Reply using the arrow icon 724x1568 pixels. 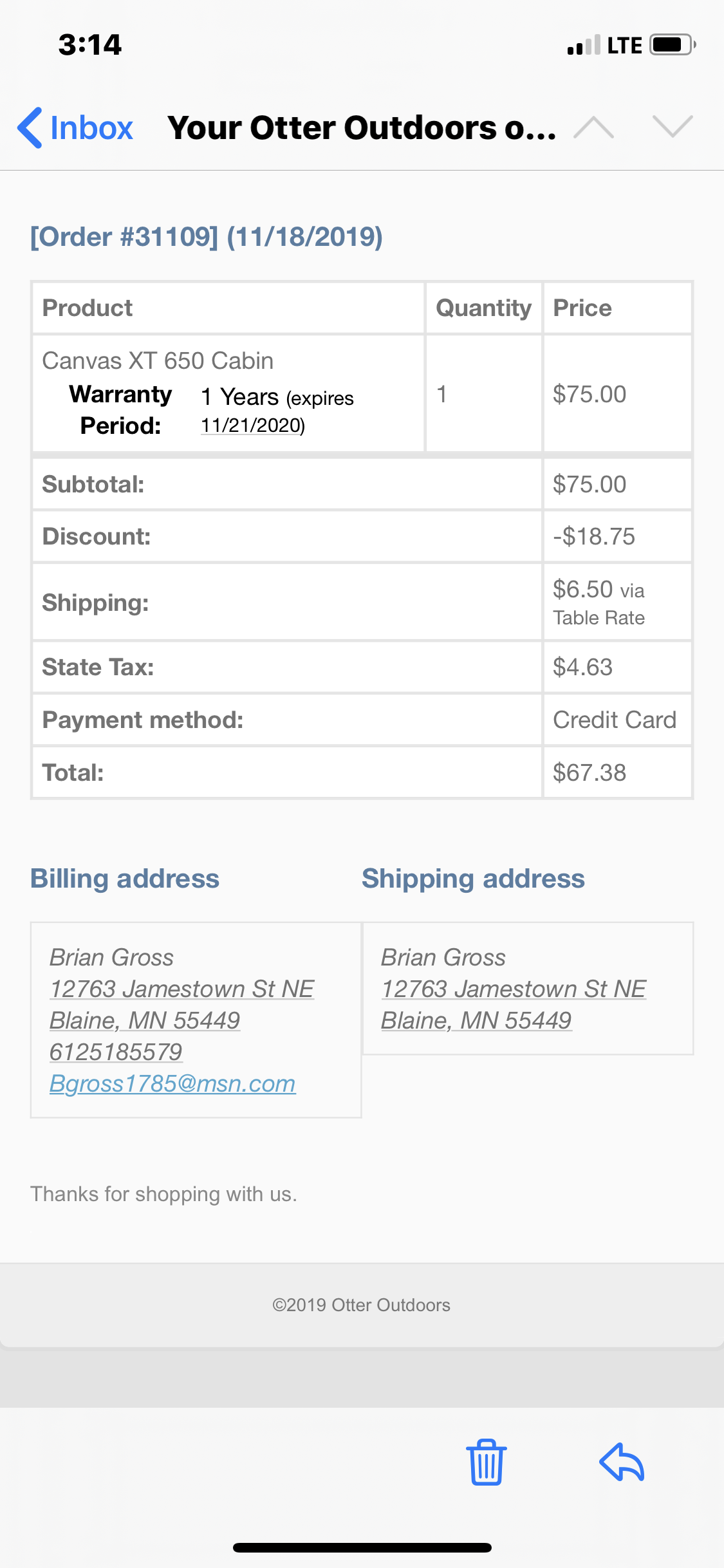click(622, 1462)
